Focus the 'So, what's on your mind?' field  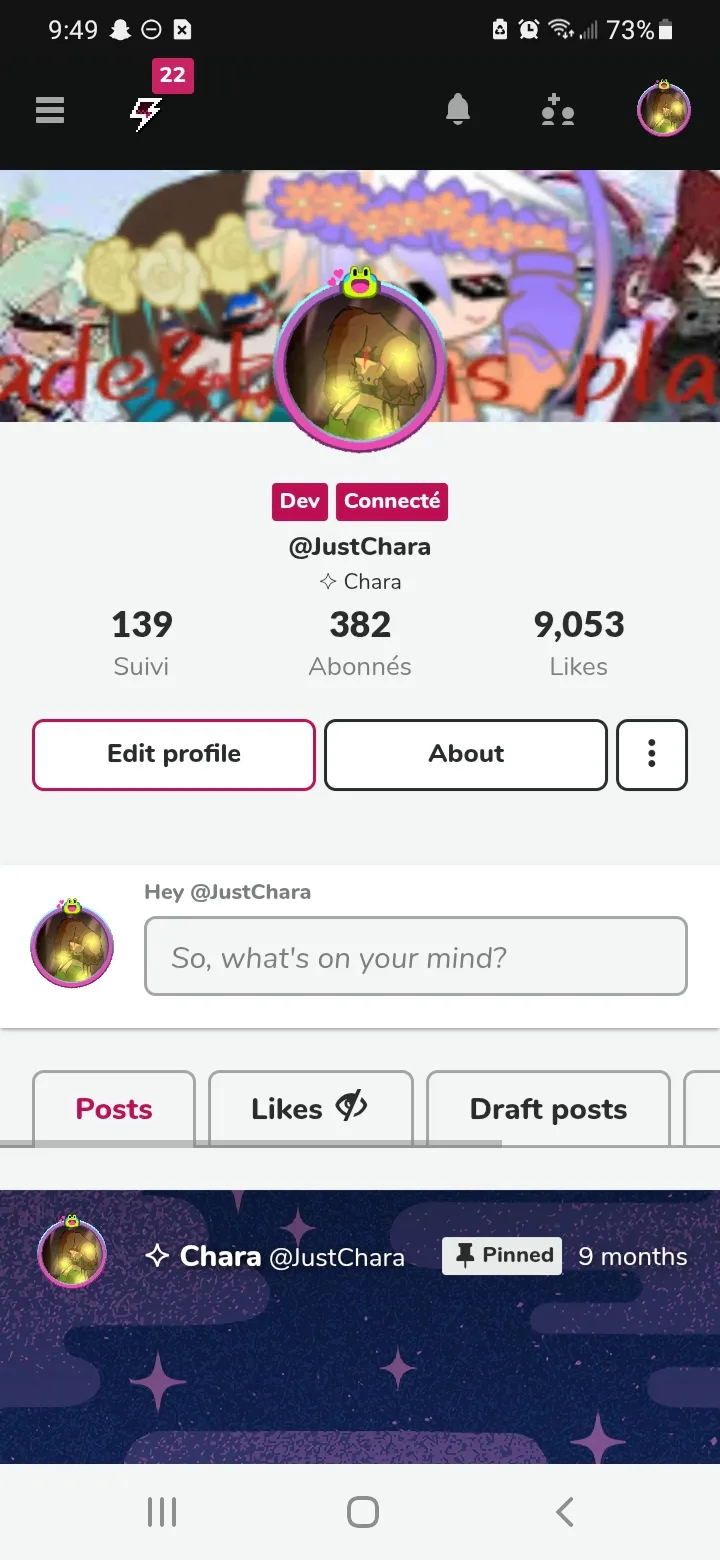(x=416, y=956)
